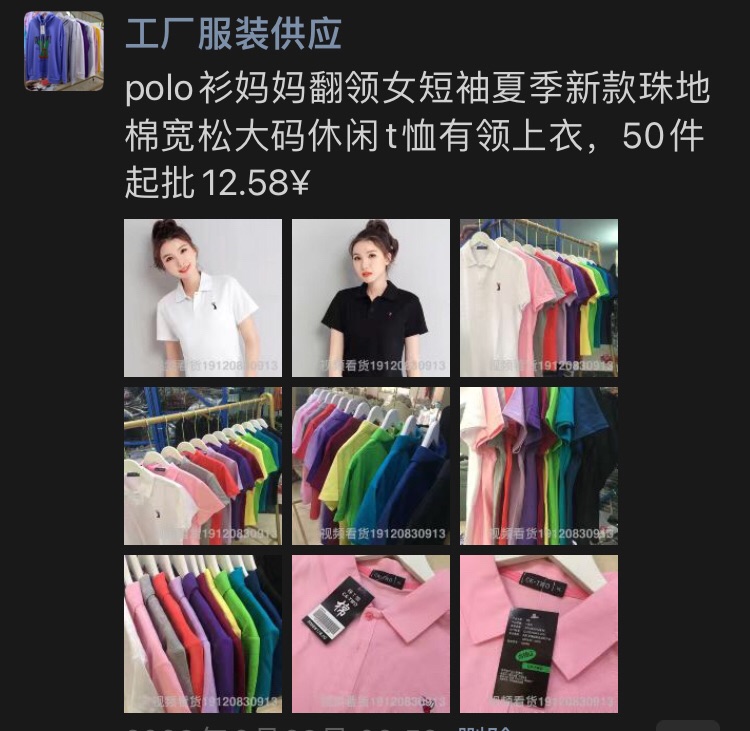Open the 工厂服装供应 profile avatar
Image resolution: width=750 pixels, height=731 pixels.
64,51
